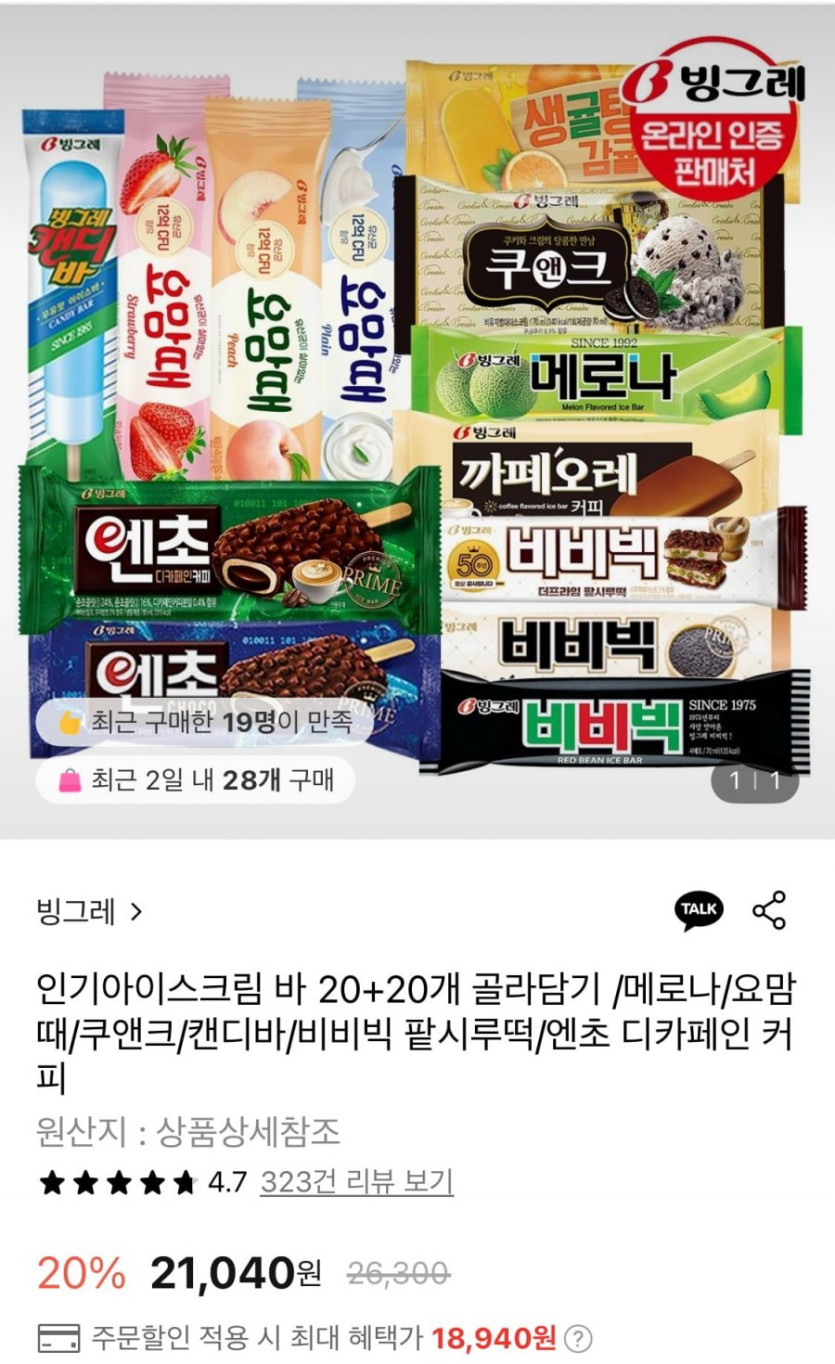Open KakaoTalk inquiry via TALK icon
The image size is (835, 1364).
tap(699, 909)
